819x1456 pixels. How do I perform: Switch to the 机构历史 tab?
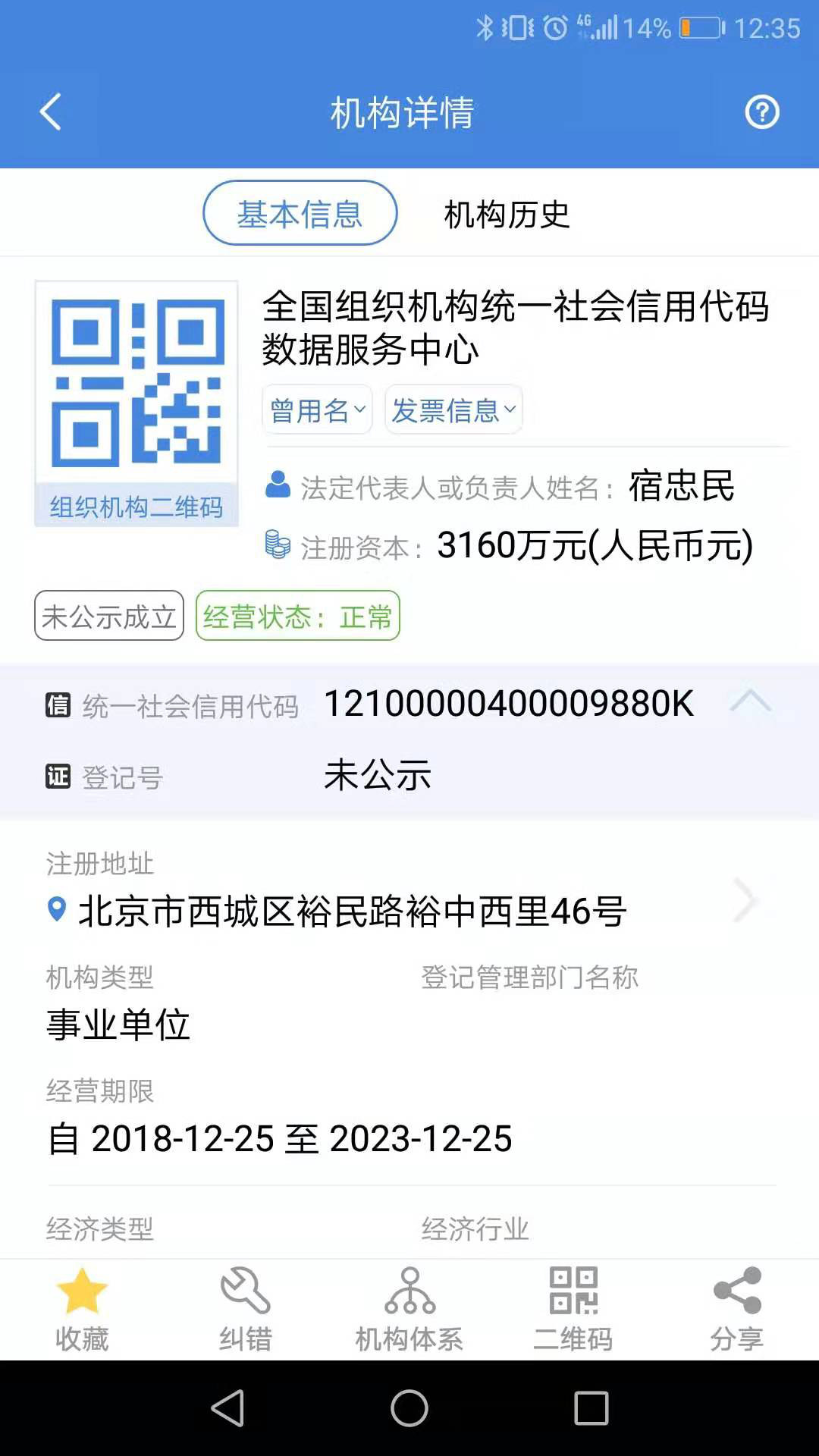507,215
